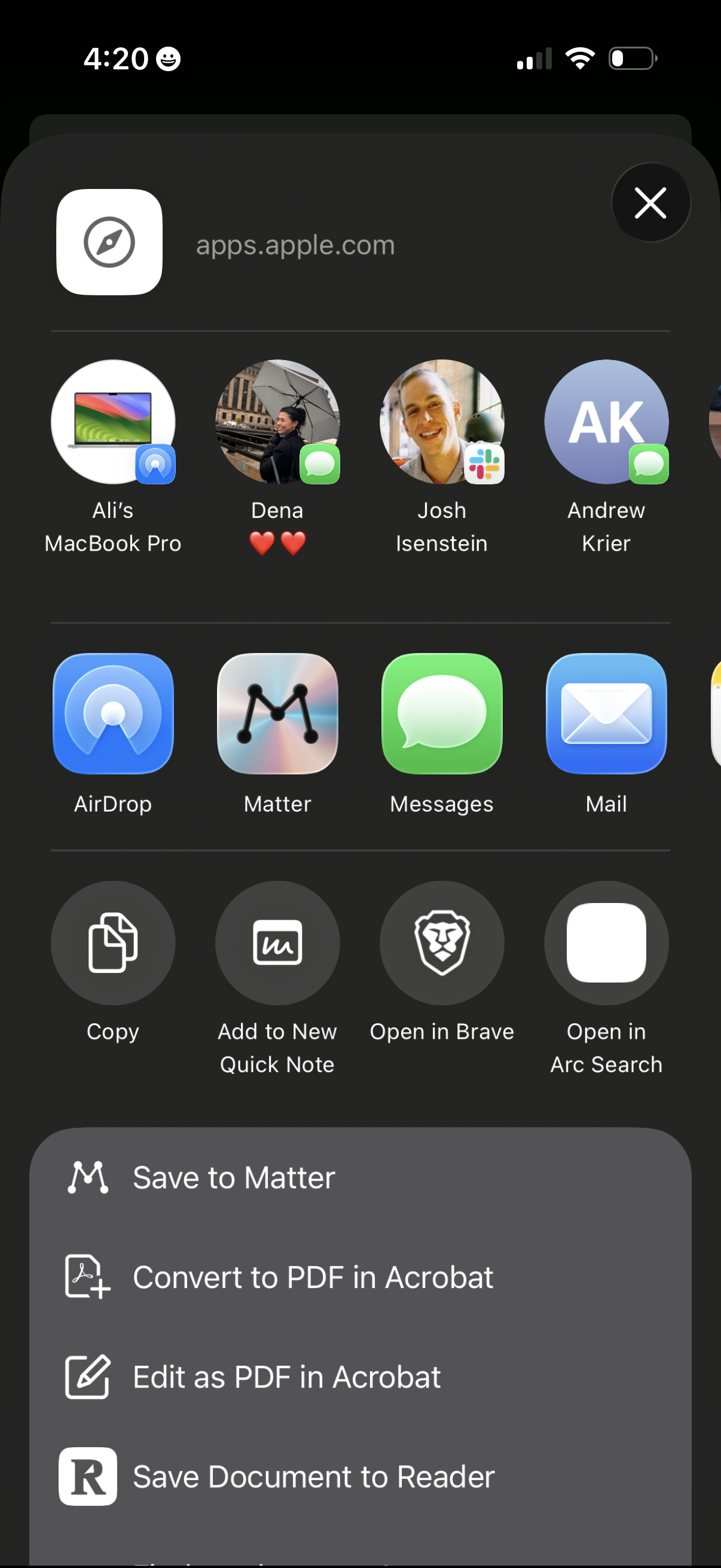This screenshot has height=1568, width=721.
Task: Select Save to Matter
Action: coord(360,1177)
